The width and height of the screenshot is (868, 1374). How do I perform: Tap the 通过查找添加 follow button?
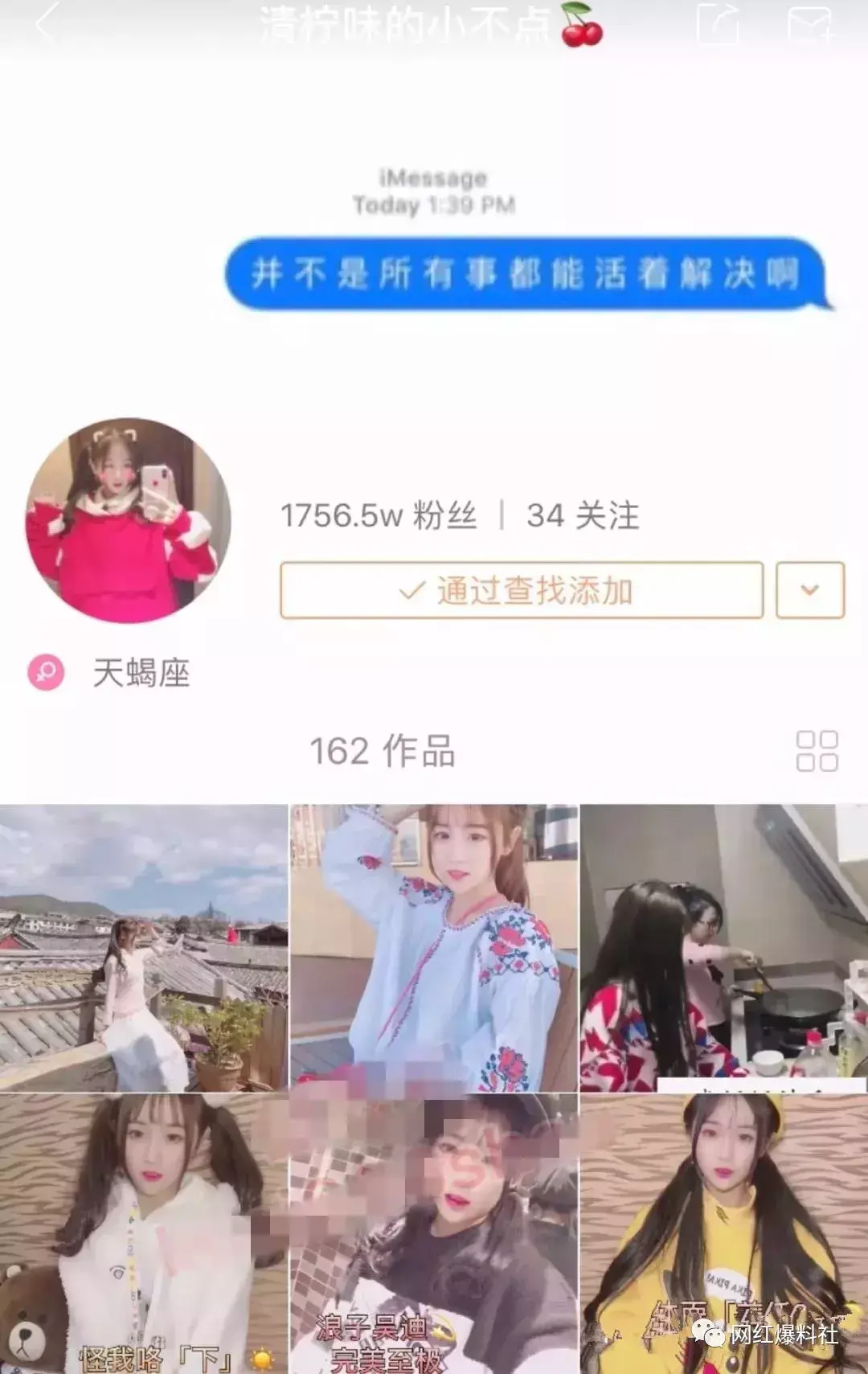pyautogui.click(x=521, y=591)
